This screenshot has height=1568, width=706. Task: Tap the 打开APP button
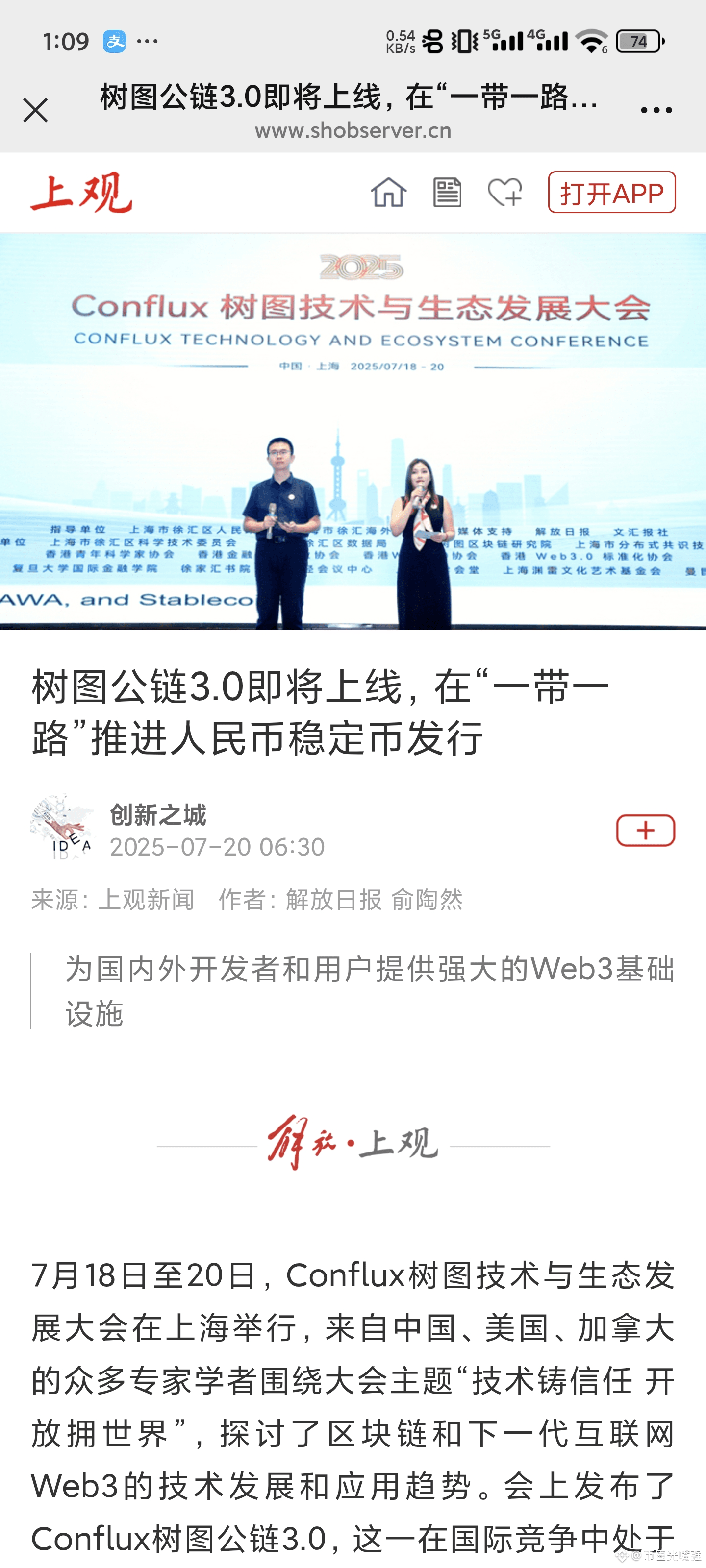(x=611, y=193)
